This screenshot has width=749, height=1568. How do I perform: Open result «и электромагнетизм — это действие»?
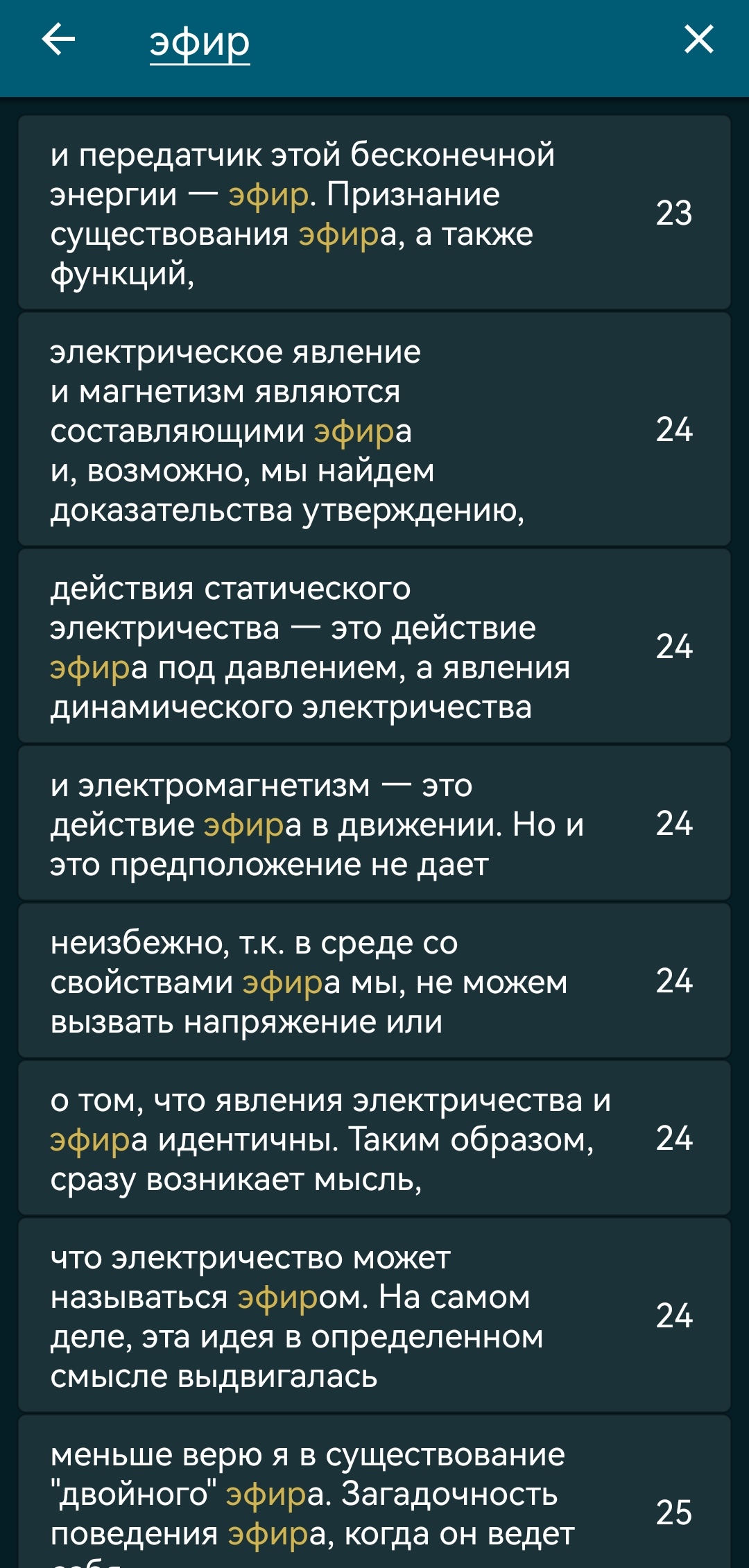pos(374,824)
